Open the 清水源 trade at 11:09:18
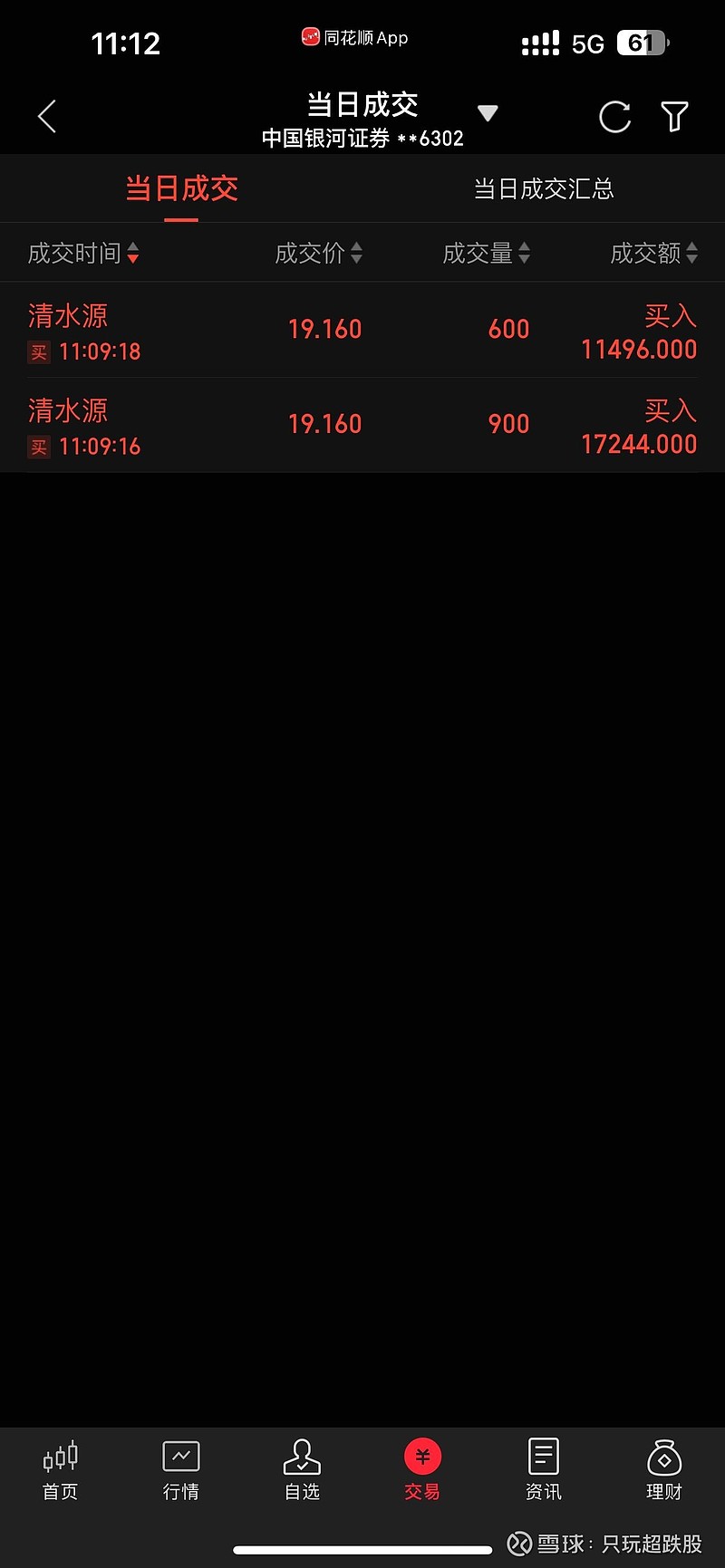725x1568 pixels. [x=362, y=331]
